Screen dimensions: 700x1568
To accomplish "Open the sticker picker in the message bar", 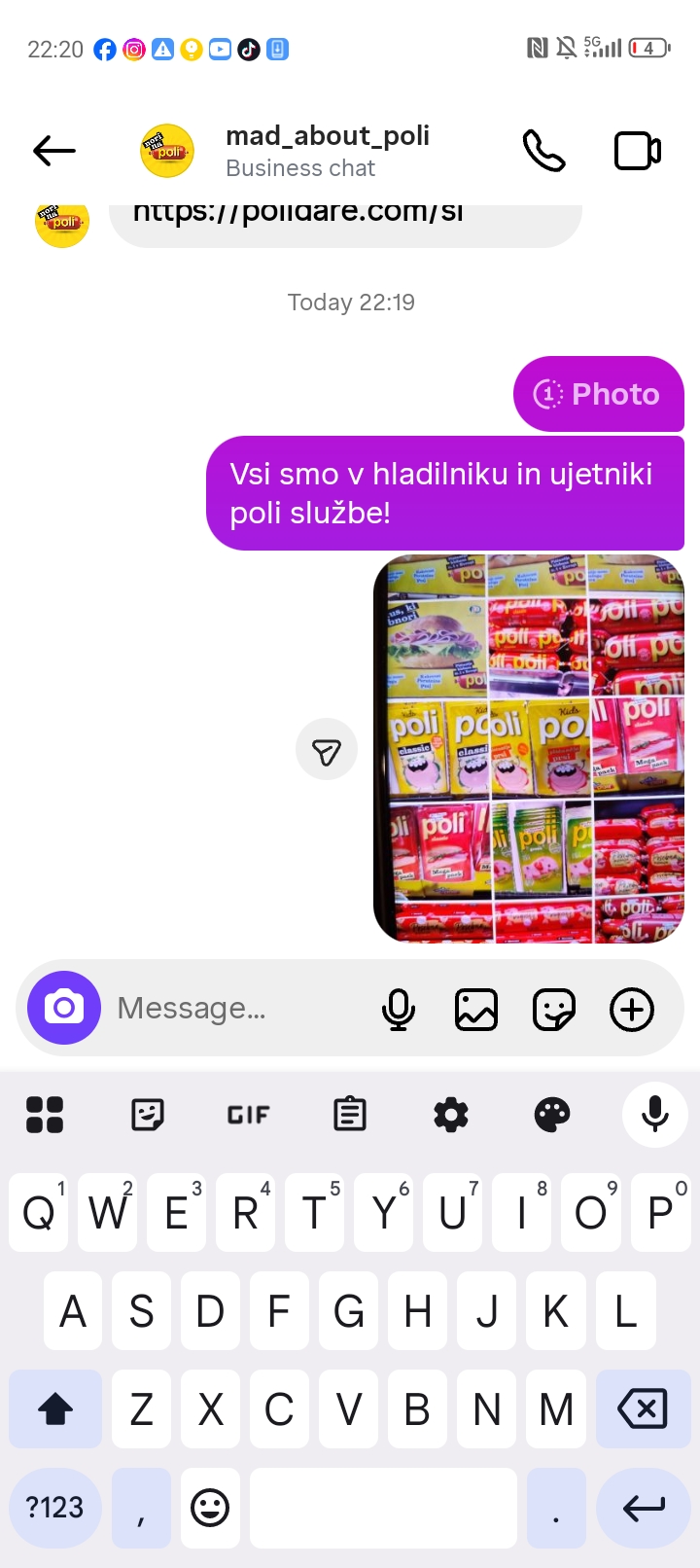I will point(554,1009).
